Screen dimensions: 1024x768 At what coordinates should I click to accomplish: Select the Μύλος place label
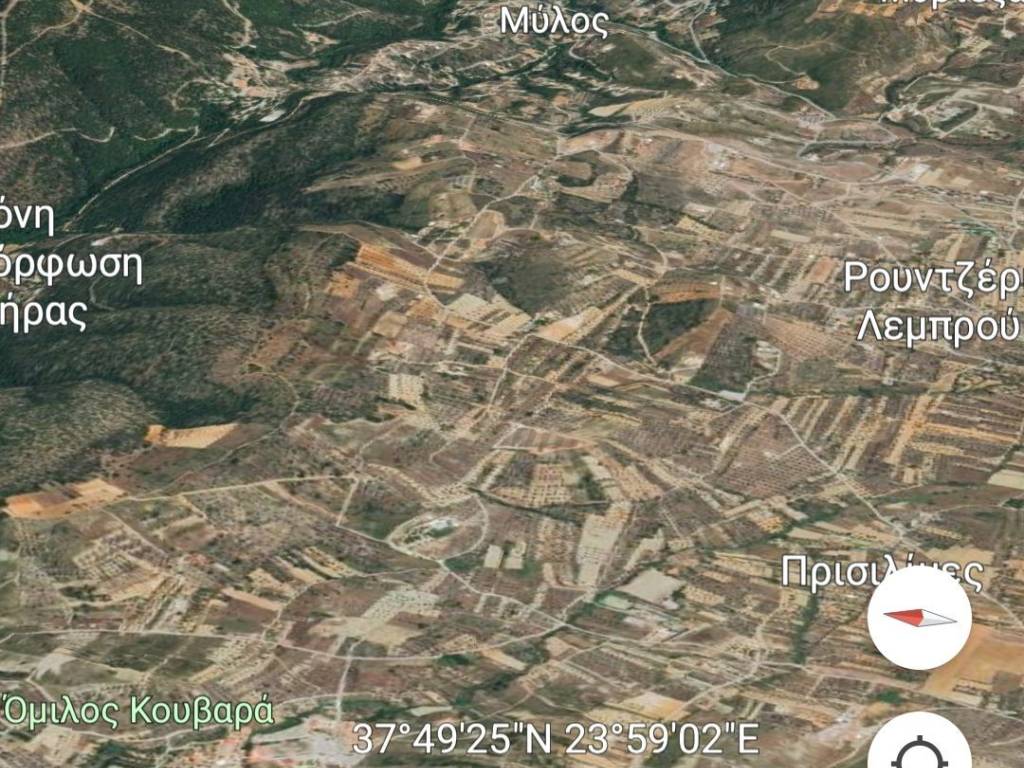click(x=554, y=20)
